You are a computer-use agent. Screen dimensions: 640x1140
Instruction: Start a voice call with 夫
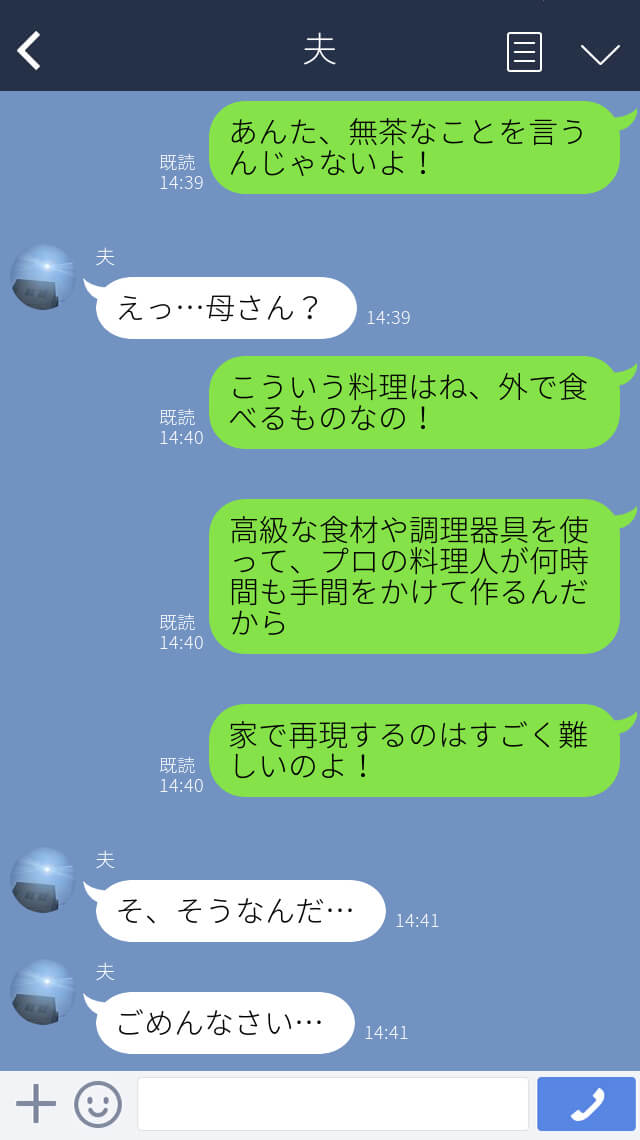(586, 1104)
